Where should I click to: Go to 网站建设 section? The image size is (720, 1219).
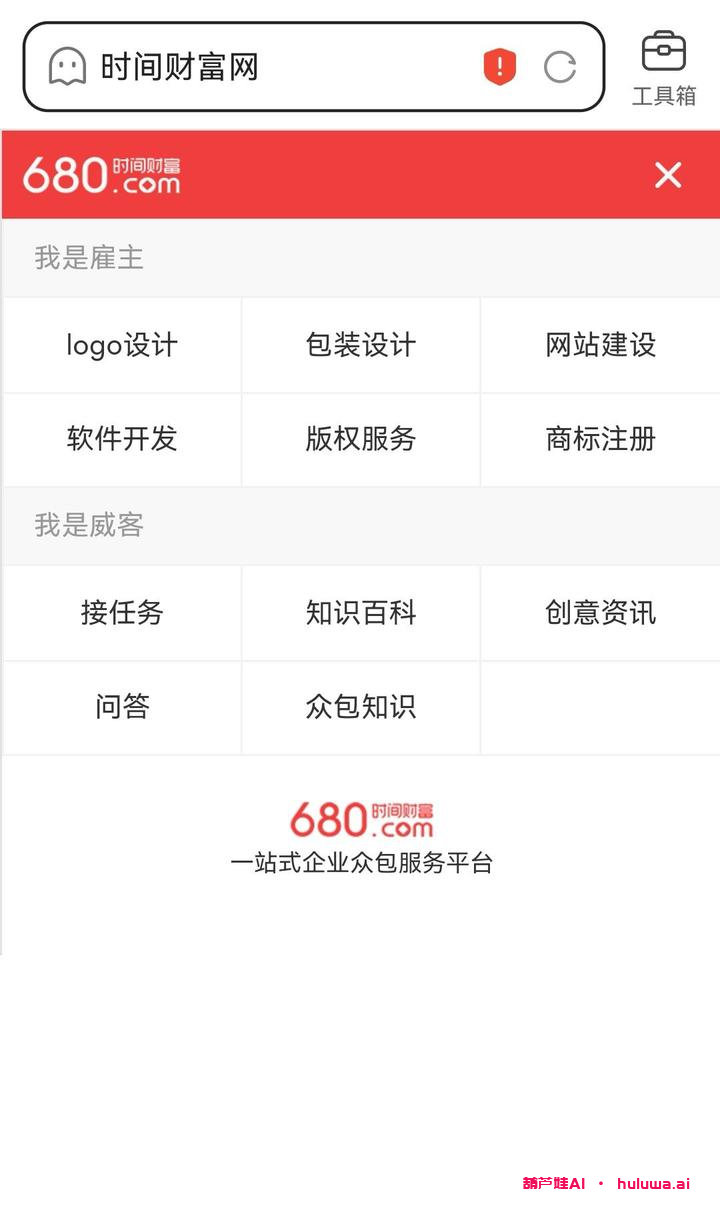coord(601,345)
